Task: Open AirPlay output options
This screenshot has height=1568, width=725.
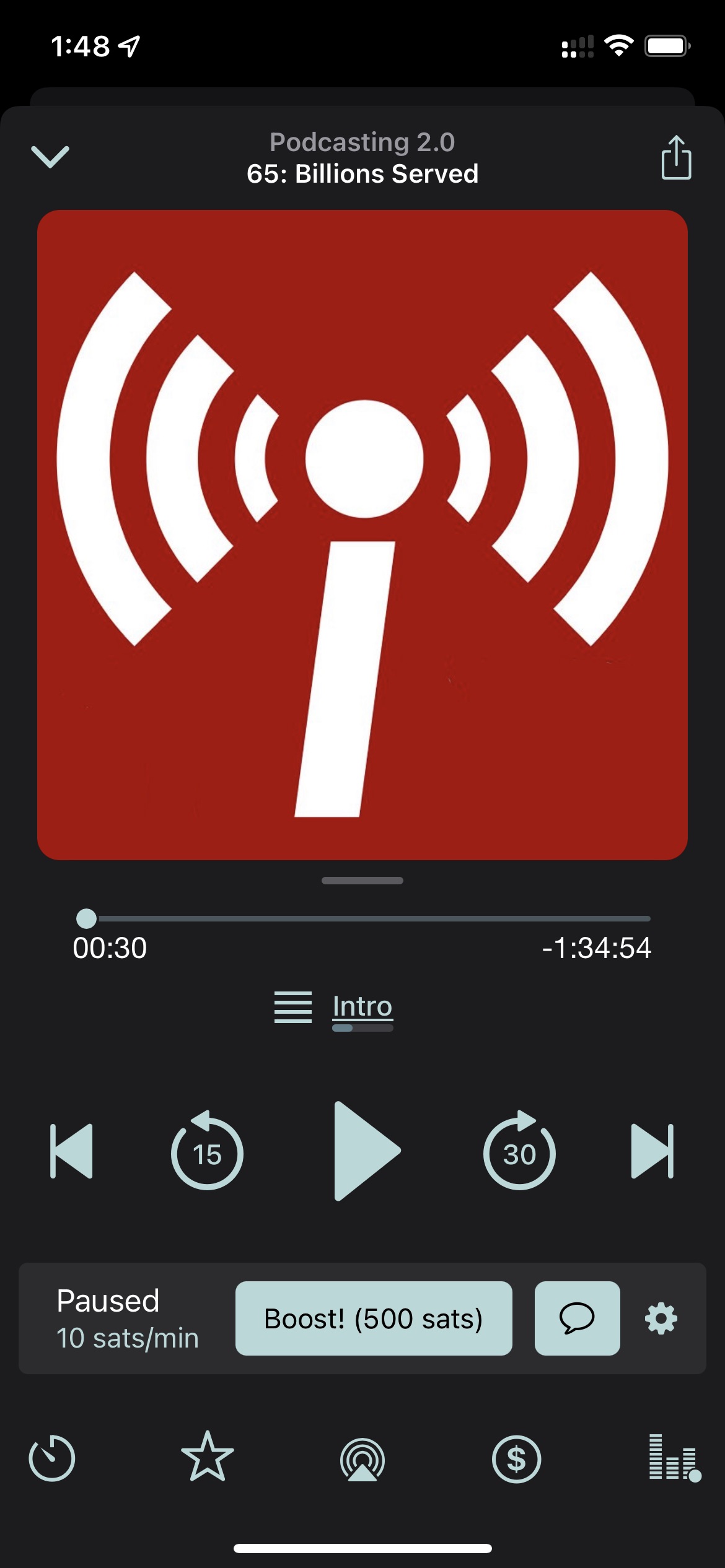Action: (x=362, y=1460)
